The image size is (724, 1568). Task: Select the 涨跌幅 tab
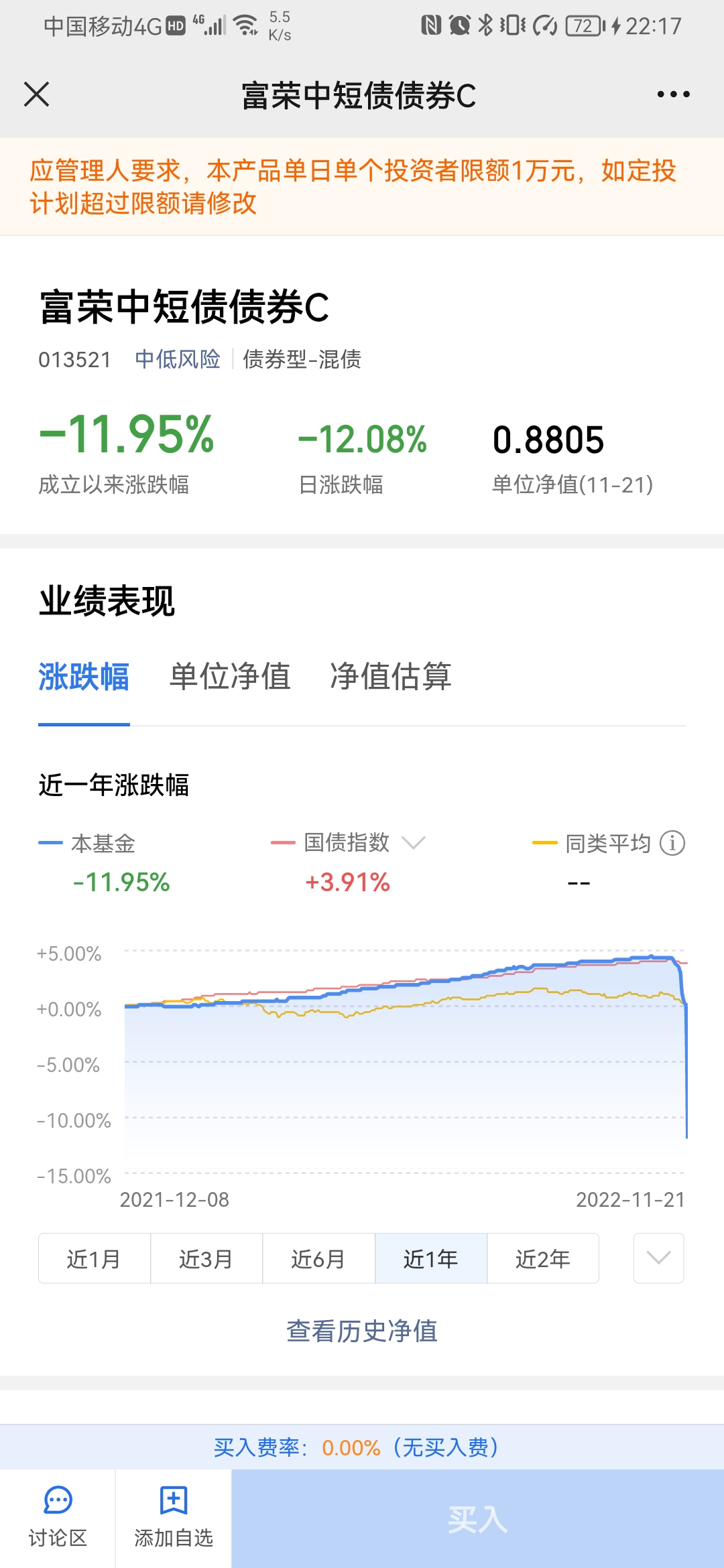pyautogui.click(x=84, y=676)
